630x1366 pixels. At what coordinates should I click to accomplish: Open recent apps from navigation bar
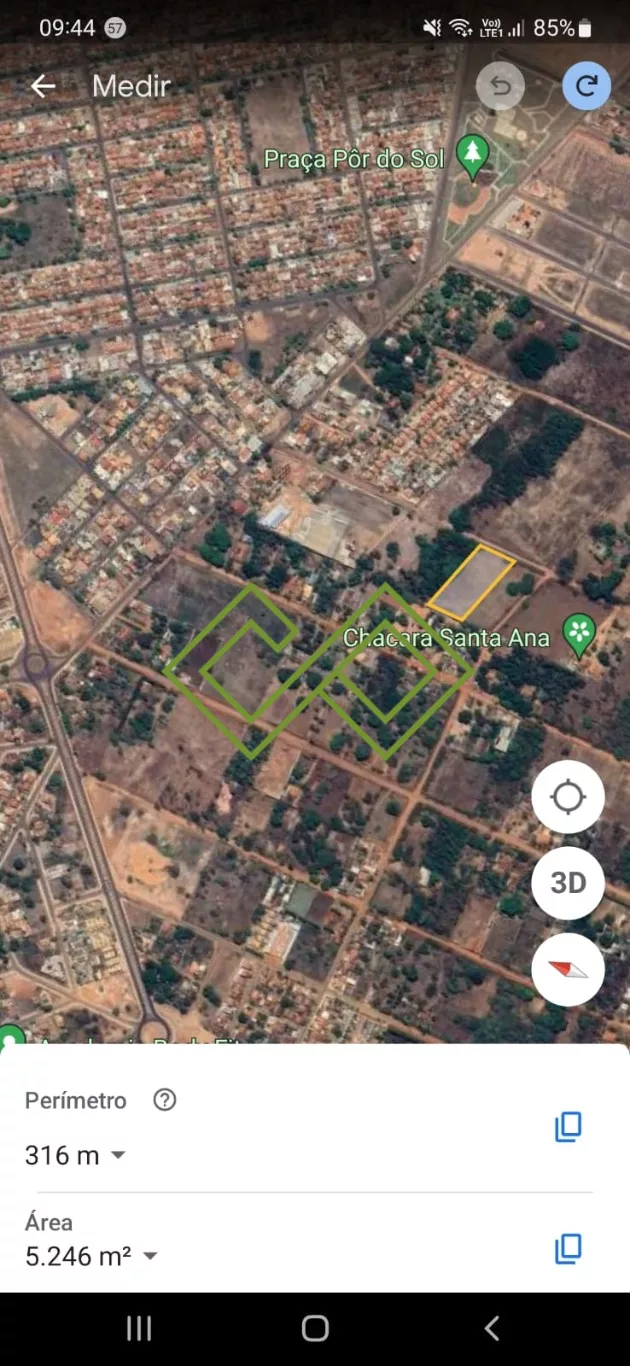click(139, 1328)
